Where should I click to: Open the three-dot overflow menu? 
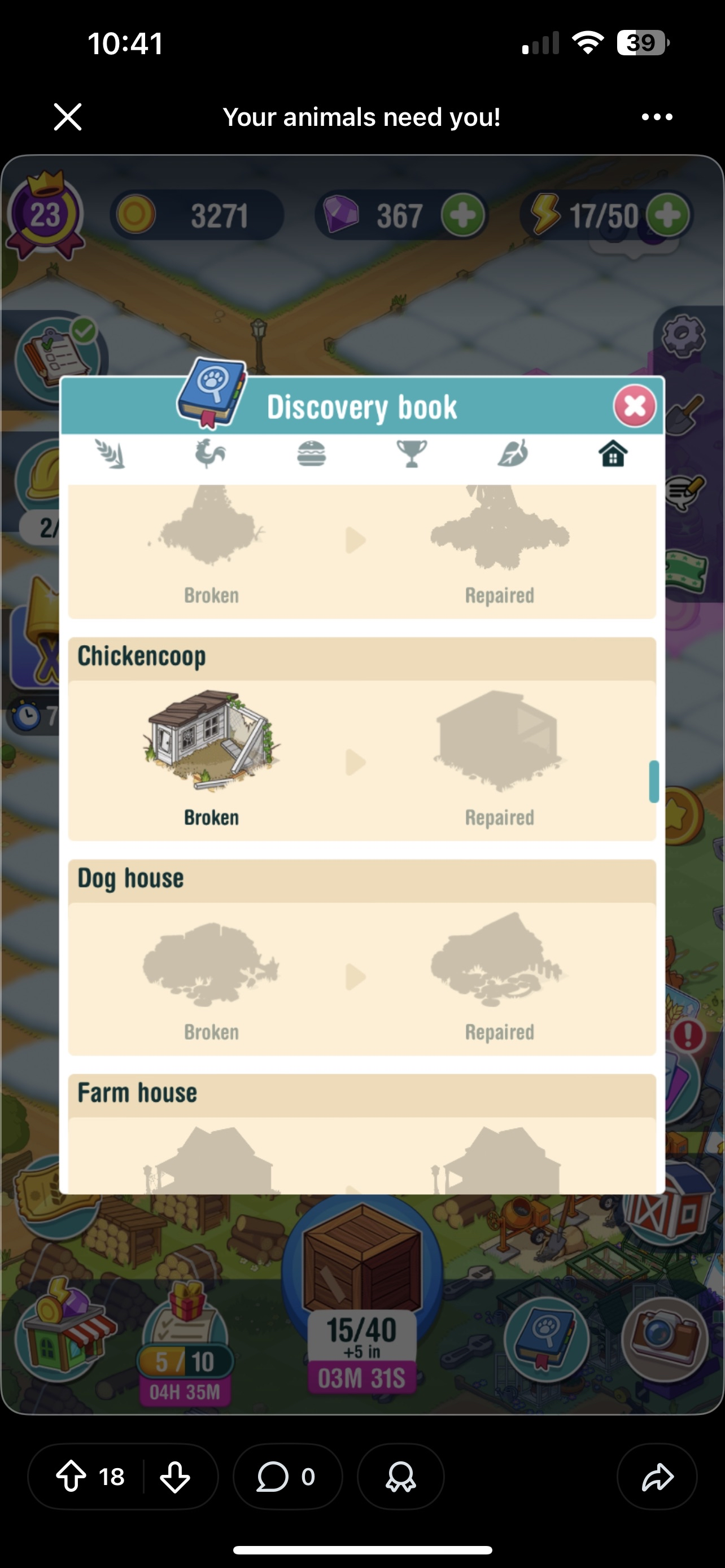pyautogui.click(x=657, y=117)
